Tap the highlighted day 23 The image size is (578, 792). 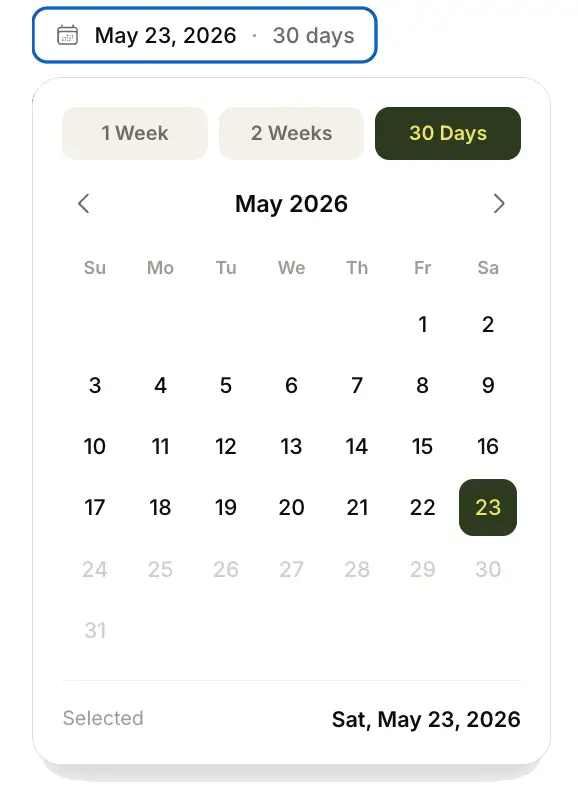click(x=488, y=508)
